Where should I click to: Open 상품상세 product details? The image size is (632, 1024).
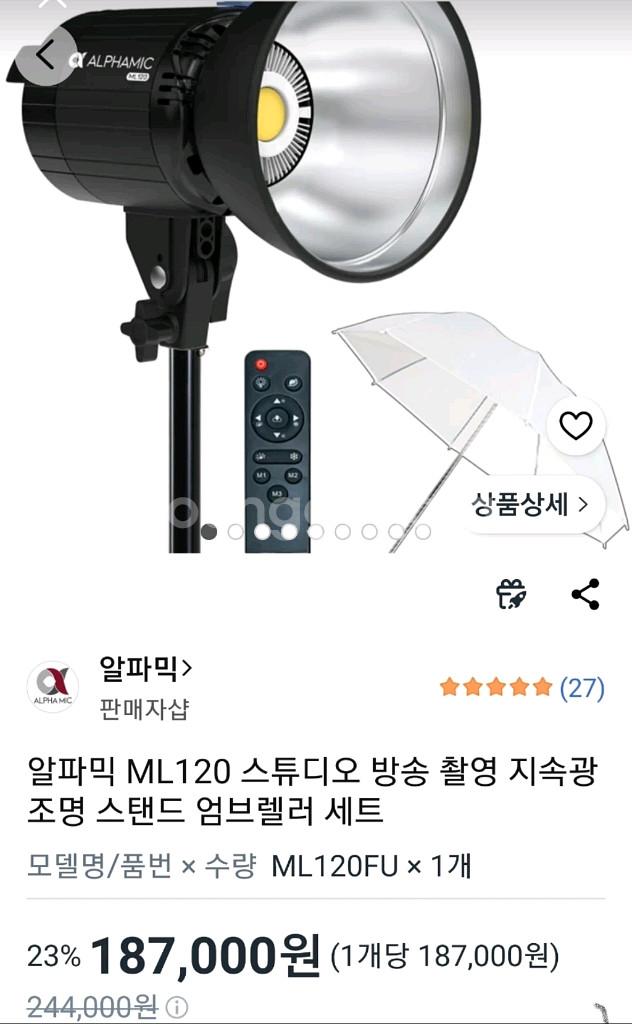pos(531,504)
